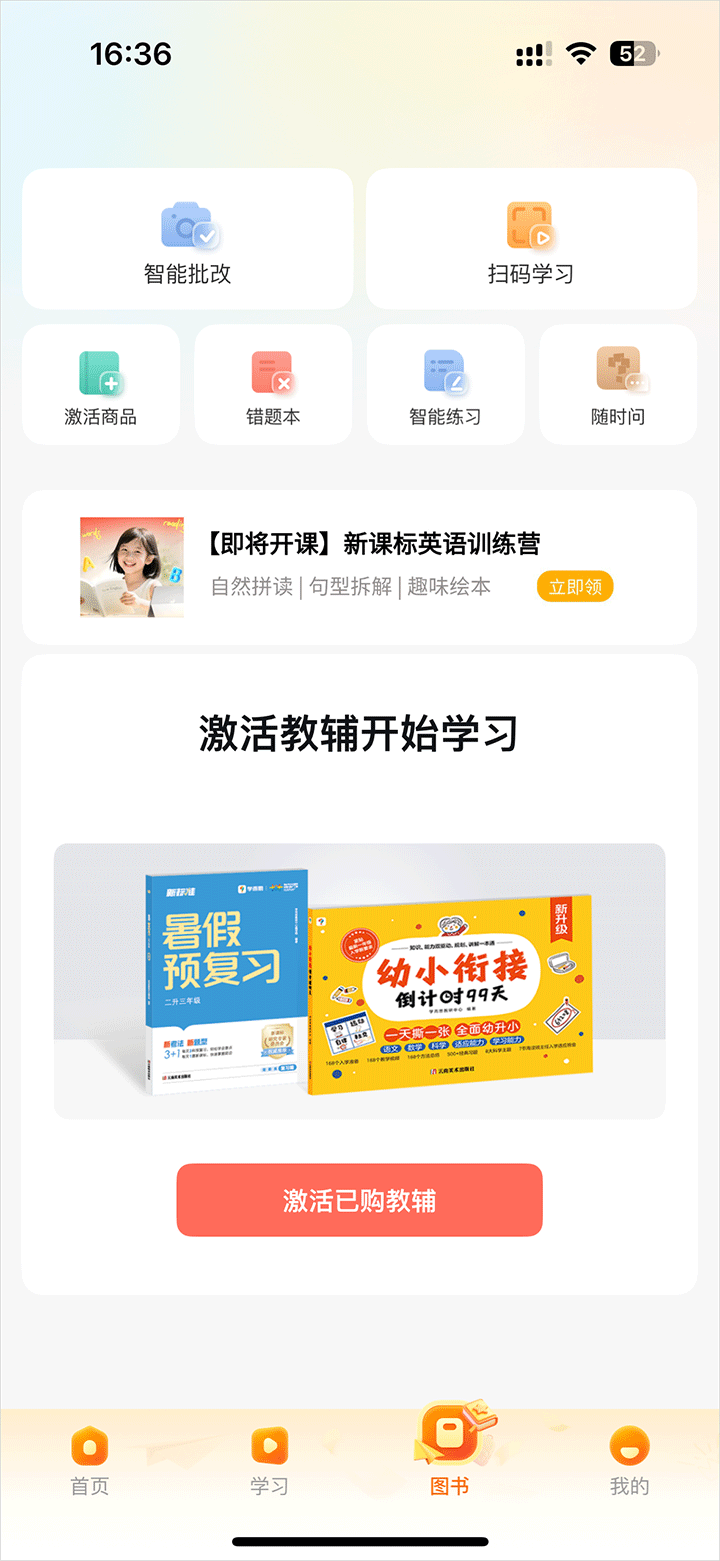Tap the 激活商品 shortcut
Screen dimensions: 720x1561
tap(101, 386)
